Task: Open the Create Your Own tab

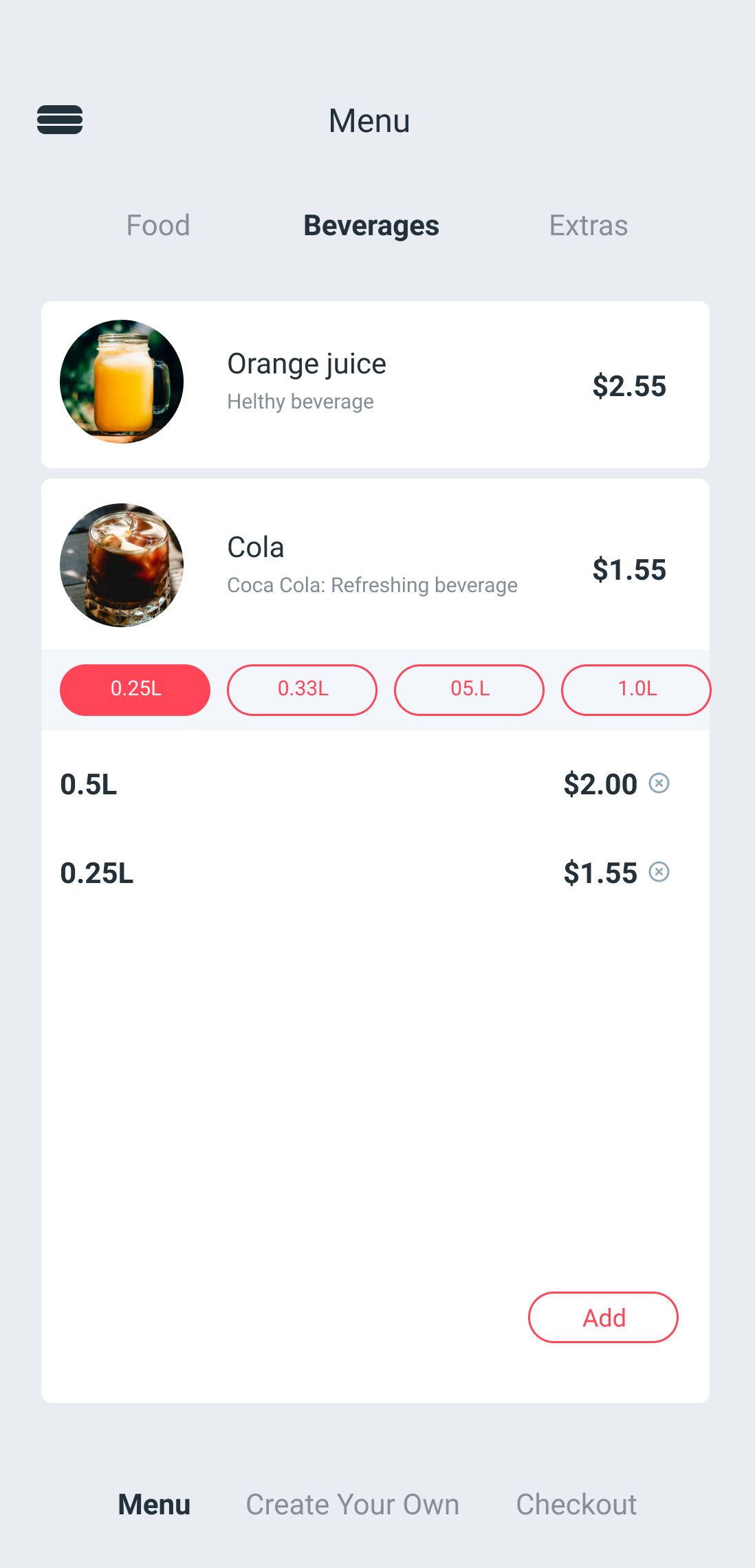Action: (353, 1504)
